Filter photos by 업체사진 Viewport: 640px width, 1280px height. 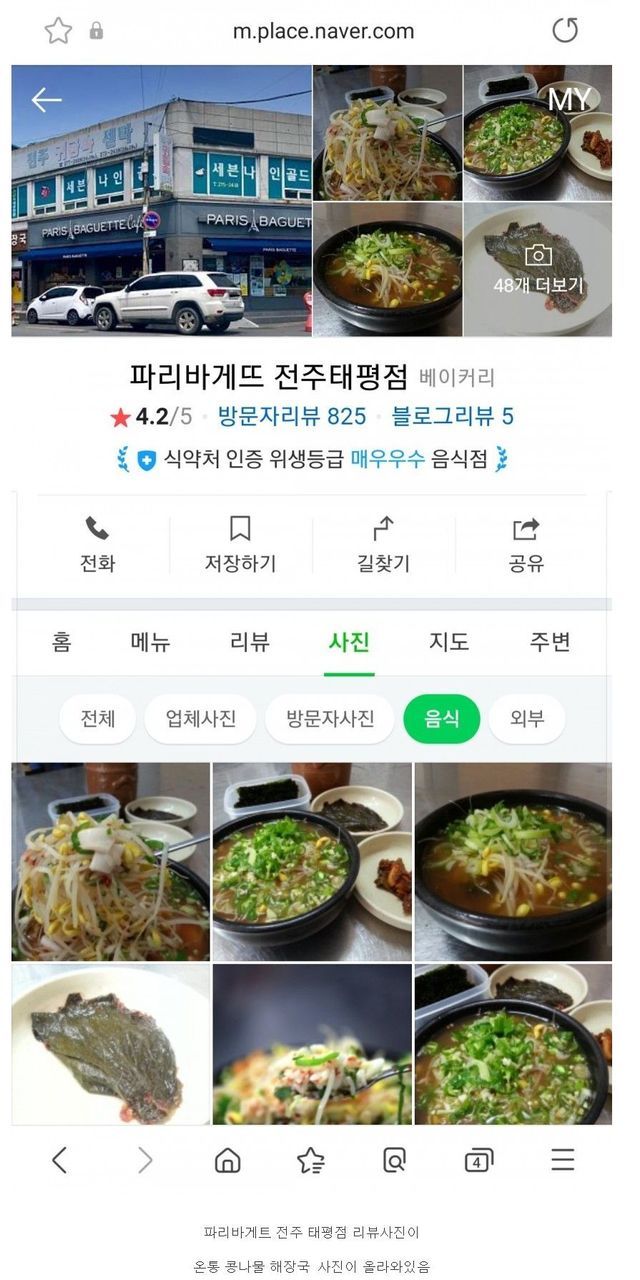pyautogui.click(x=200, y=719)
